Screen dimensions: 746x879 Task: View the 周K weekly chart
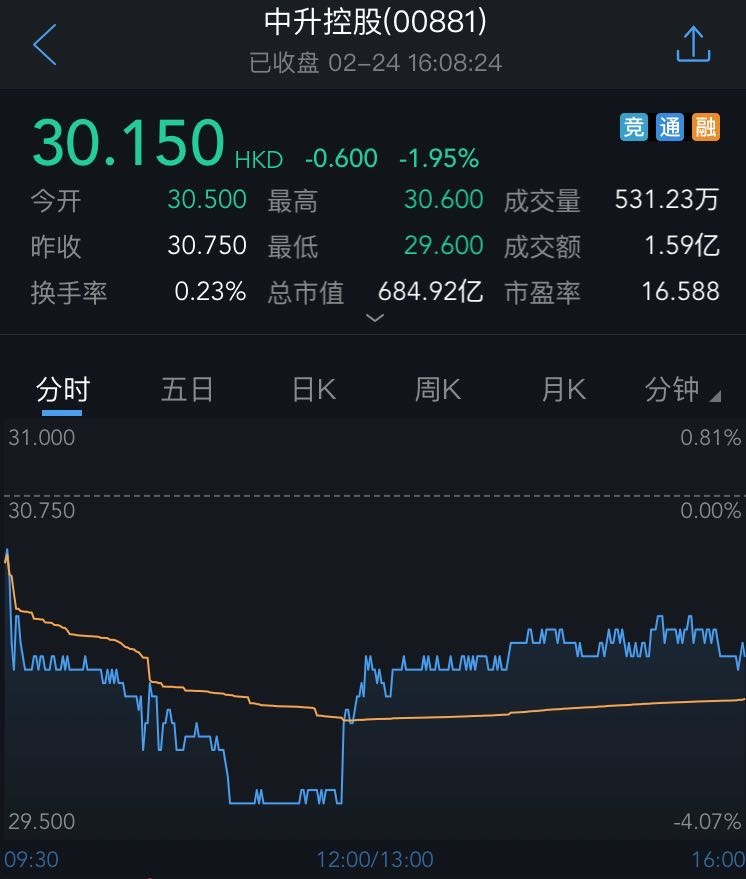[438, 389]
